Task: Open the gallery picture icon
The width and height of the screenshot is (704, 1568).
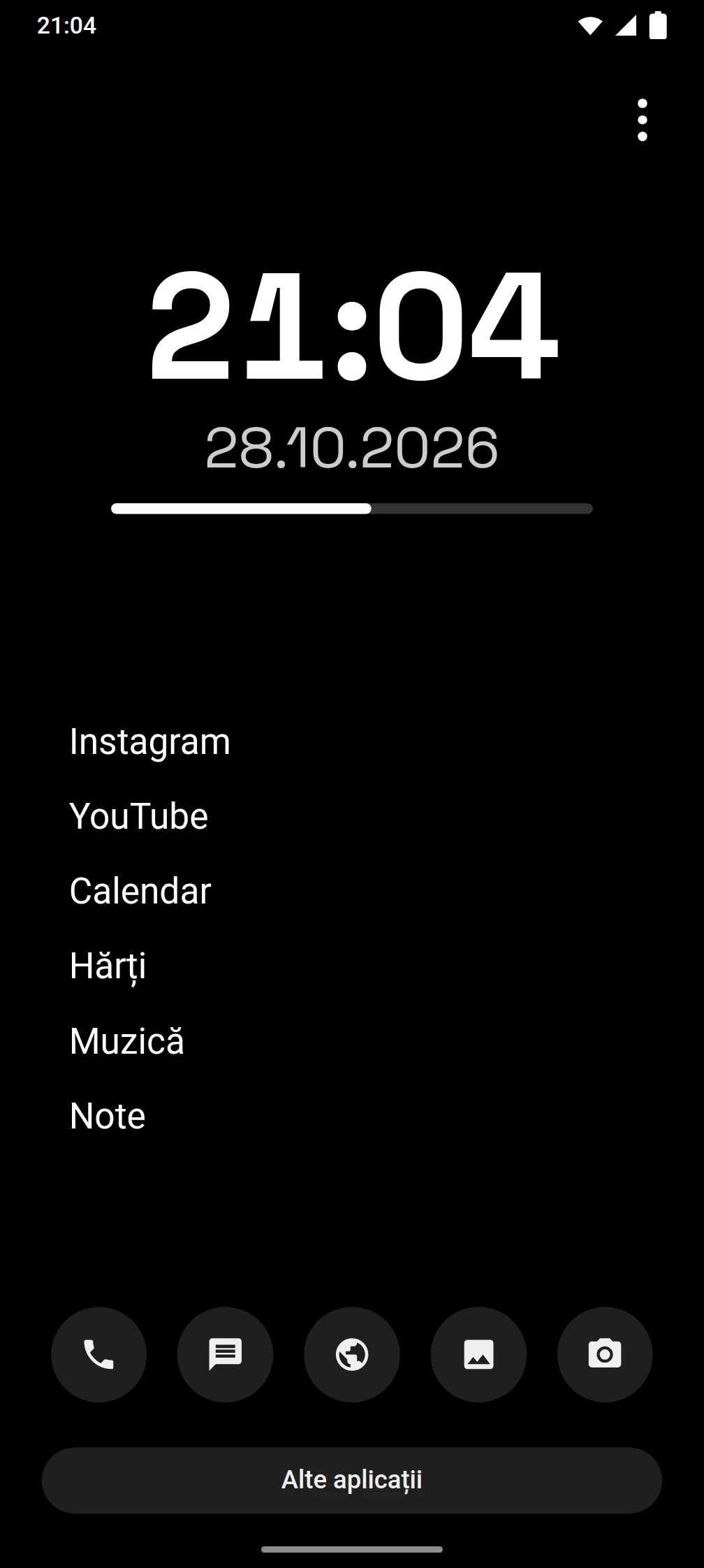Action: [x=478, y=1355]
